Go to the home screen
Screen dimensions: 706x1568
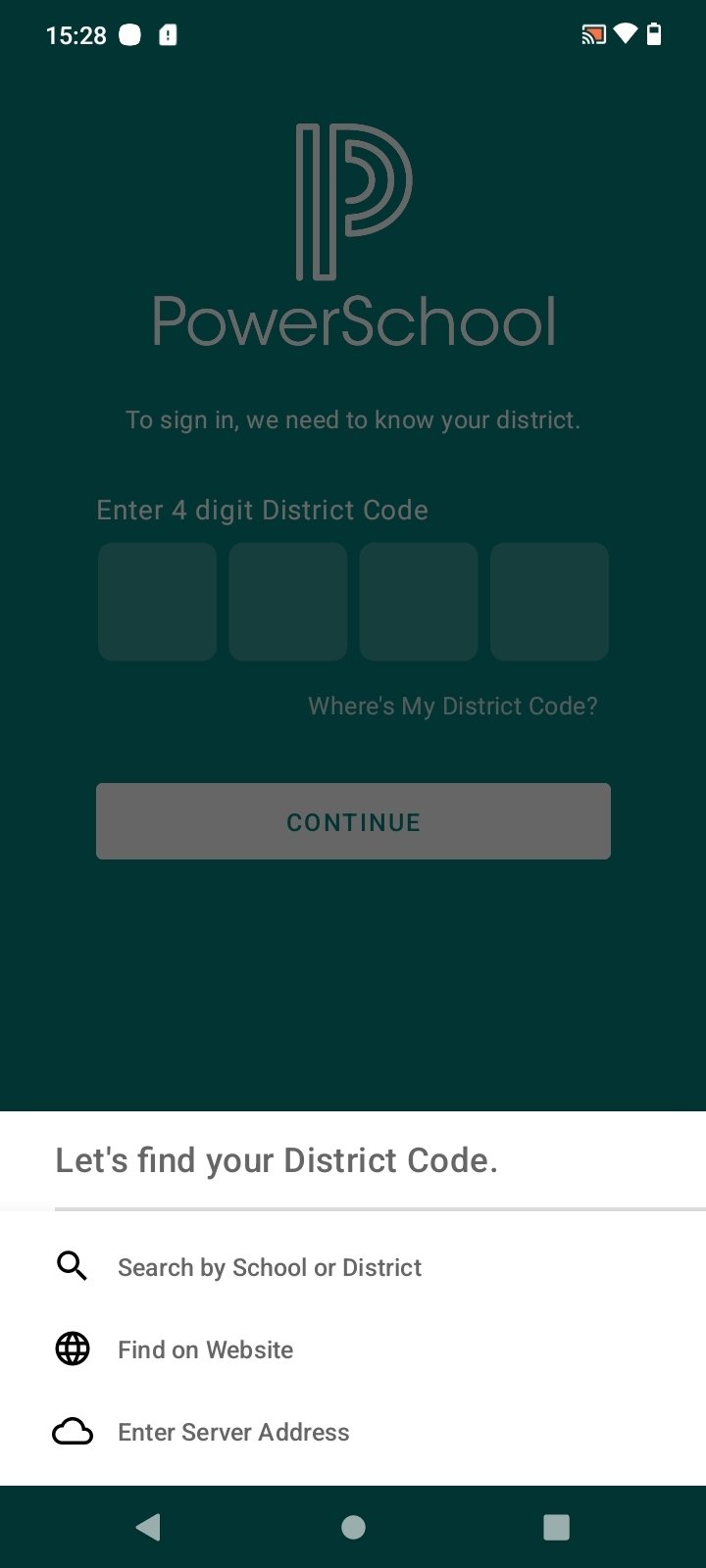353,1527
